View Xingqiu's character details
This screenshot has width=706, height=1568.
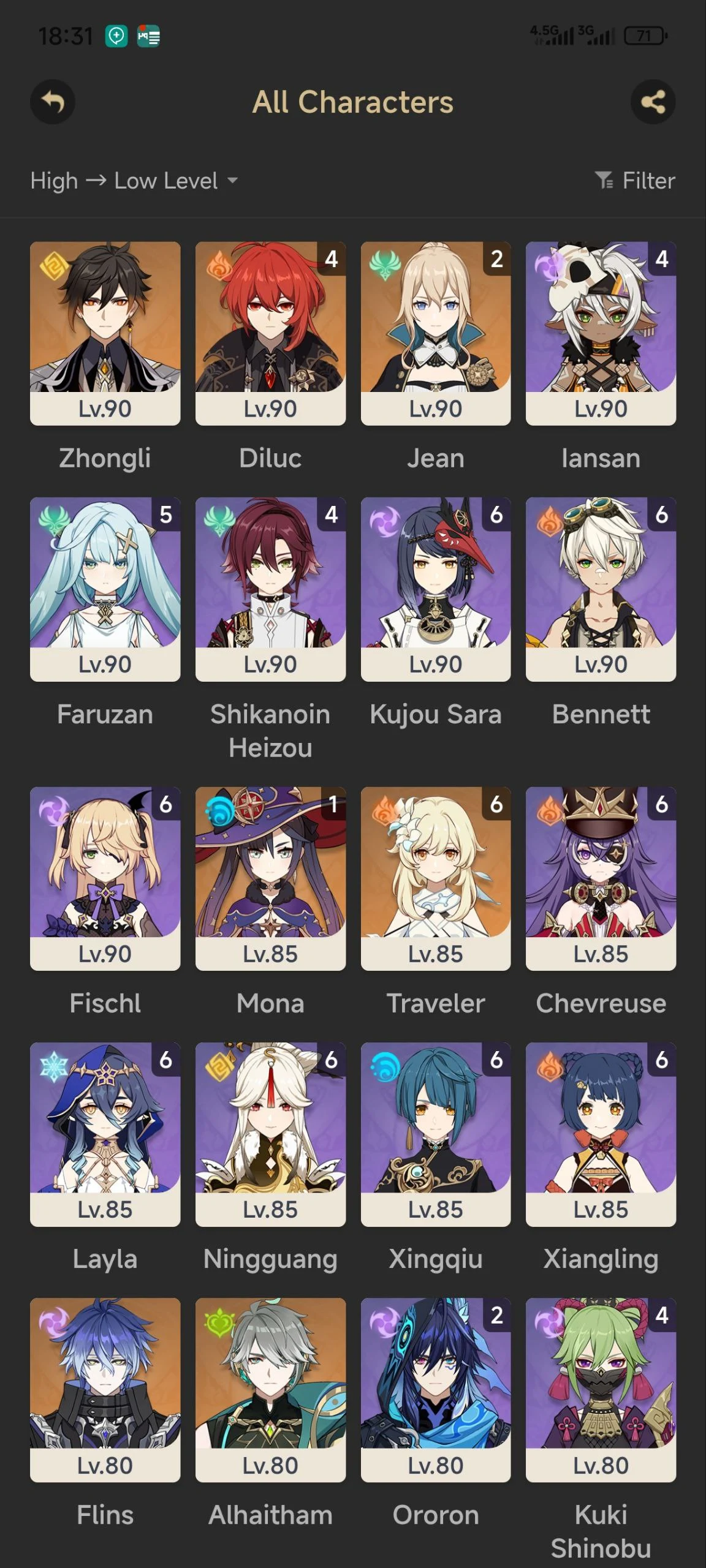pyautogui.click(x=435, y=1133)
